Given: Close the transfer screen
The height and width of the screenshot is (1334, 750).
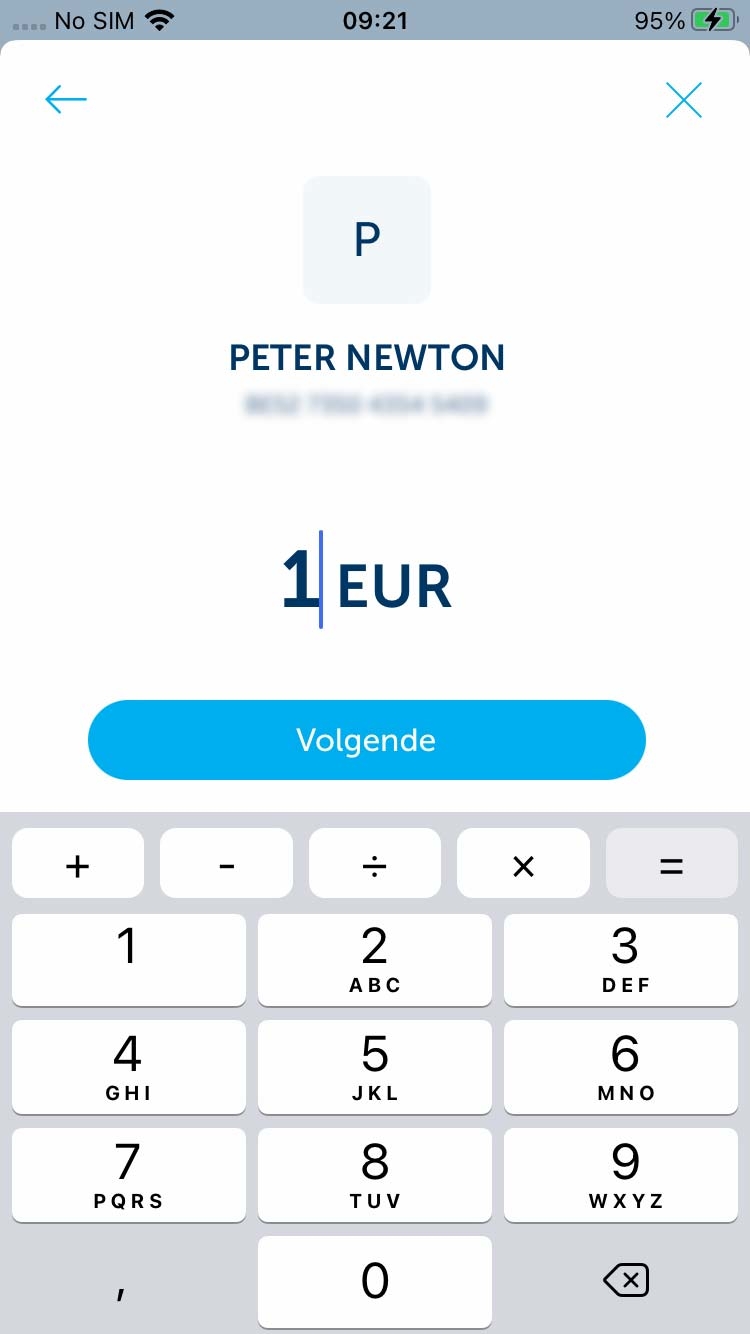Looking at the screenshot, I should click(684, 99).
